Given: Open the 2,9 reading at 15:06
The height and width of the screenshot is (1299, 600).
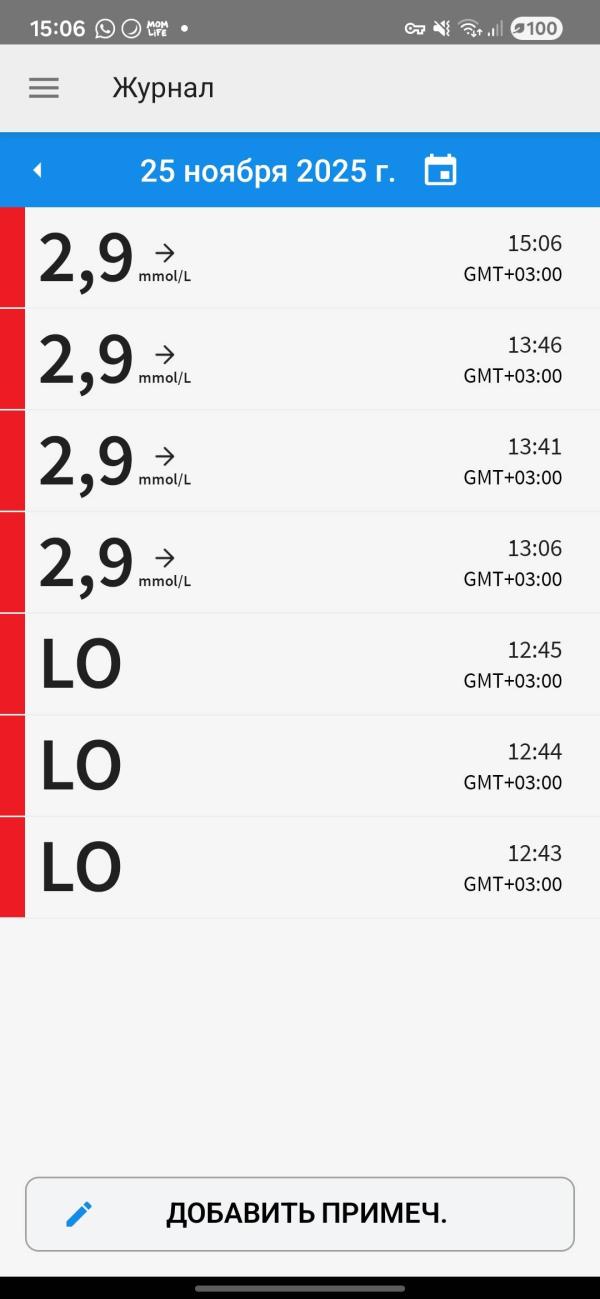Looking at the screenshot, I should click(300, 258).
